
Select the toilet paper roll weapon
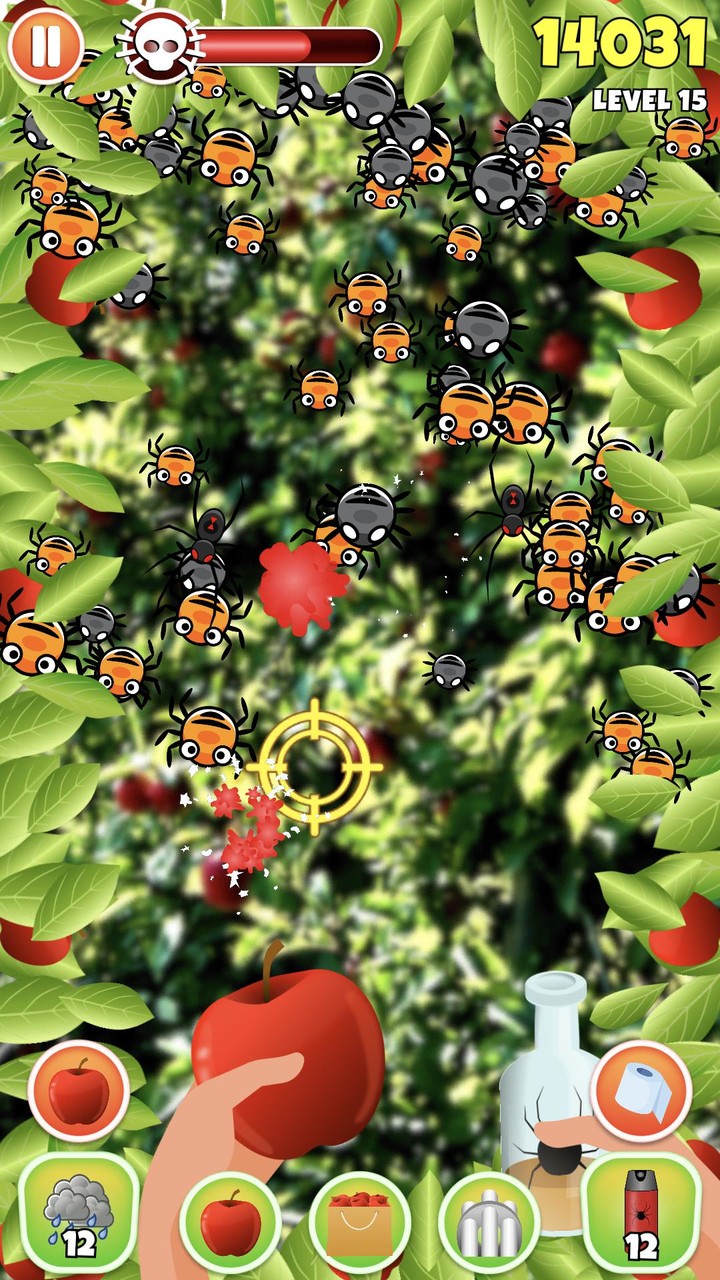pyautogui.click(x=641, y=1091)
